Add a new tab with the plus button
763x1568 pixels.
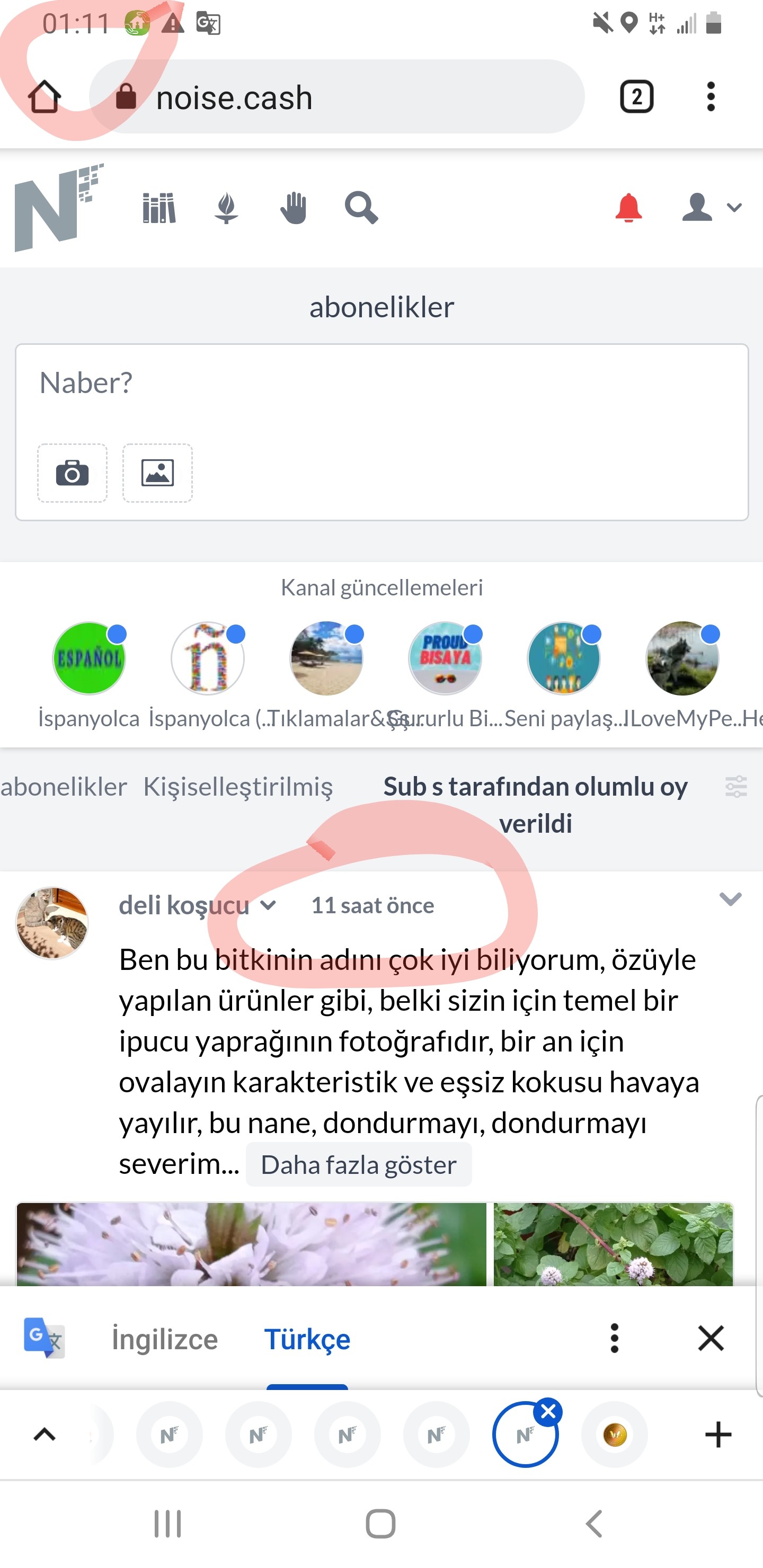718,1435
